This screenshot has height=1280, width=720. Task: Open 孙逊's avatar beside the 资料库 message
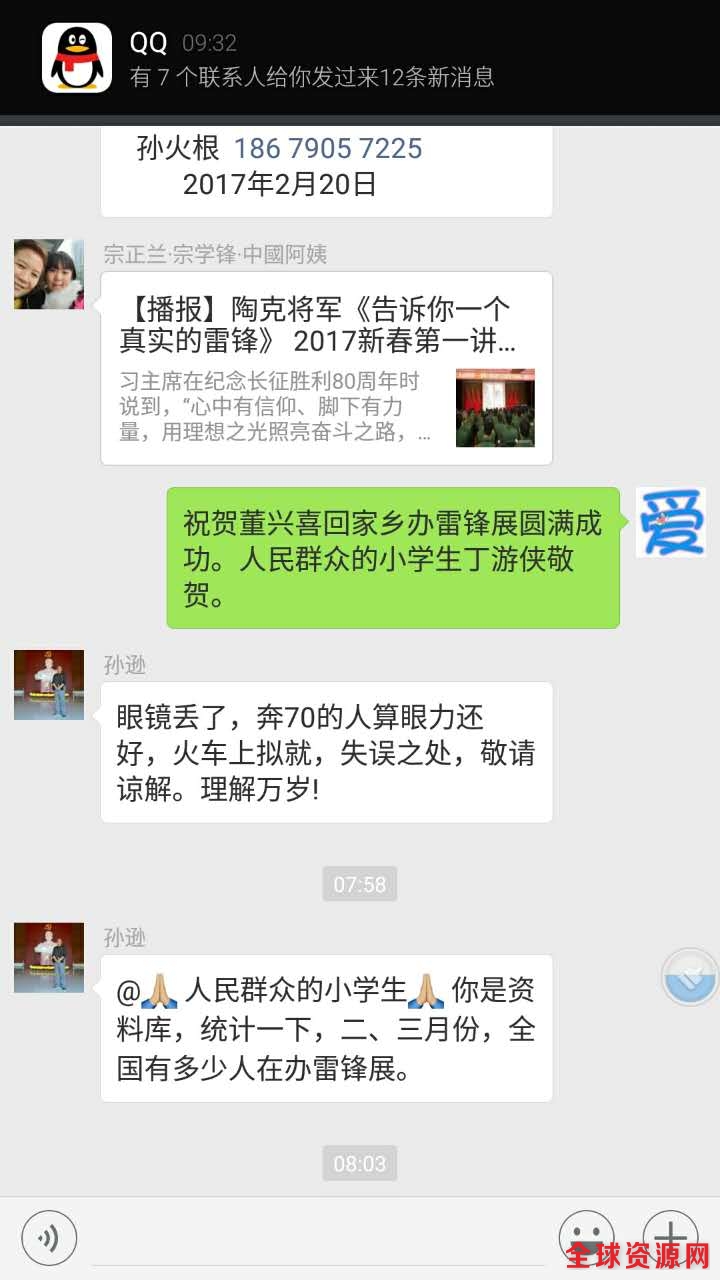coord(49,957)
